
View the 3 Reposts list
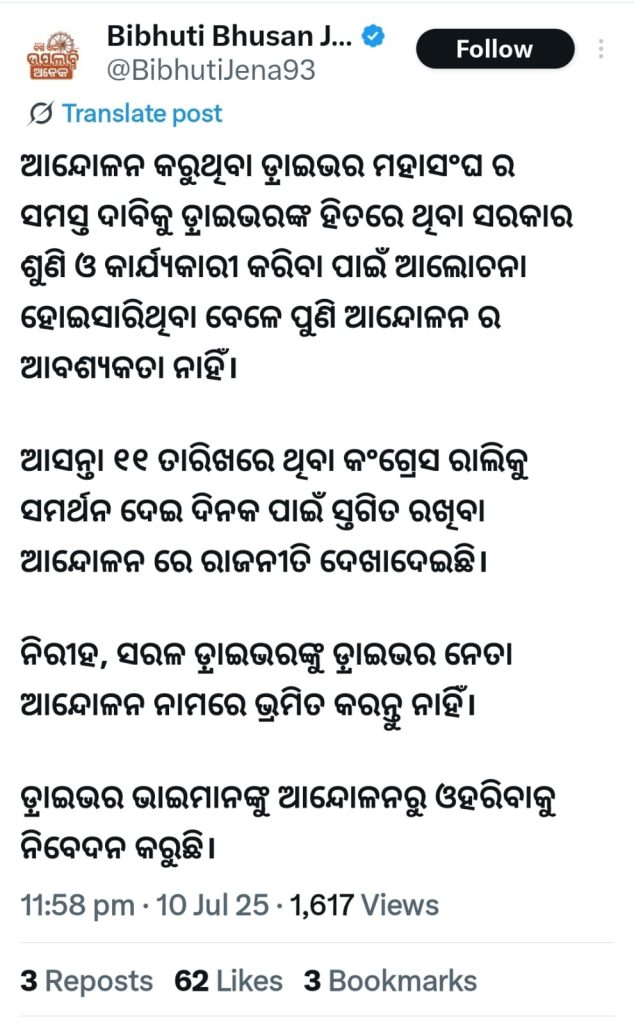click(87, 981)
